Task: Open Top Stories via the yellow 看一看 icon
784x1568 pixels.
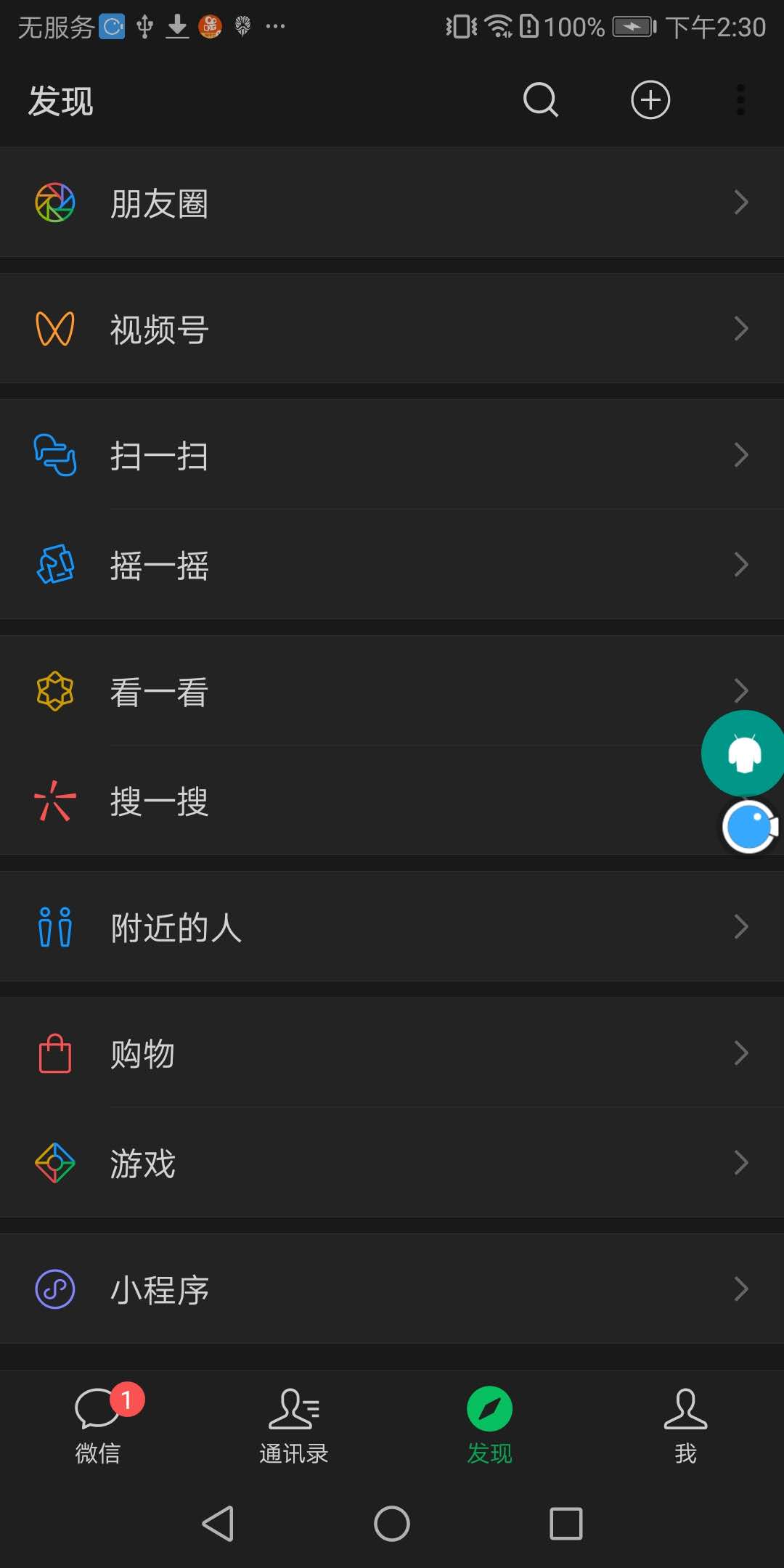Action: coord(54,691)
